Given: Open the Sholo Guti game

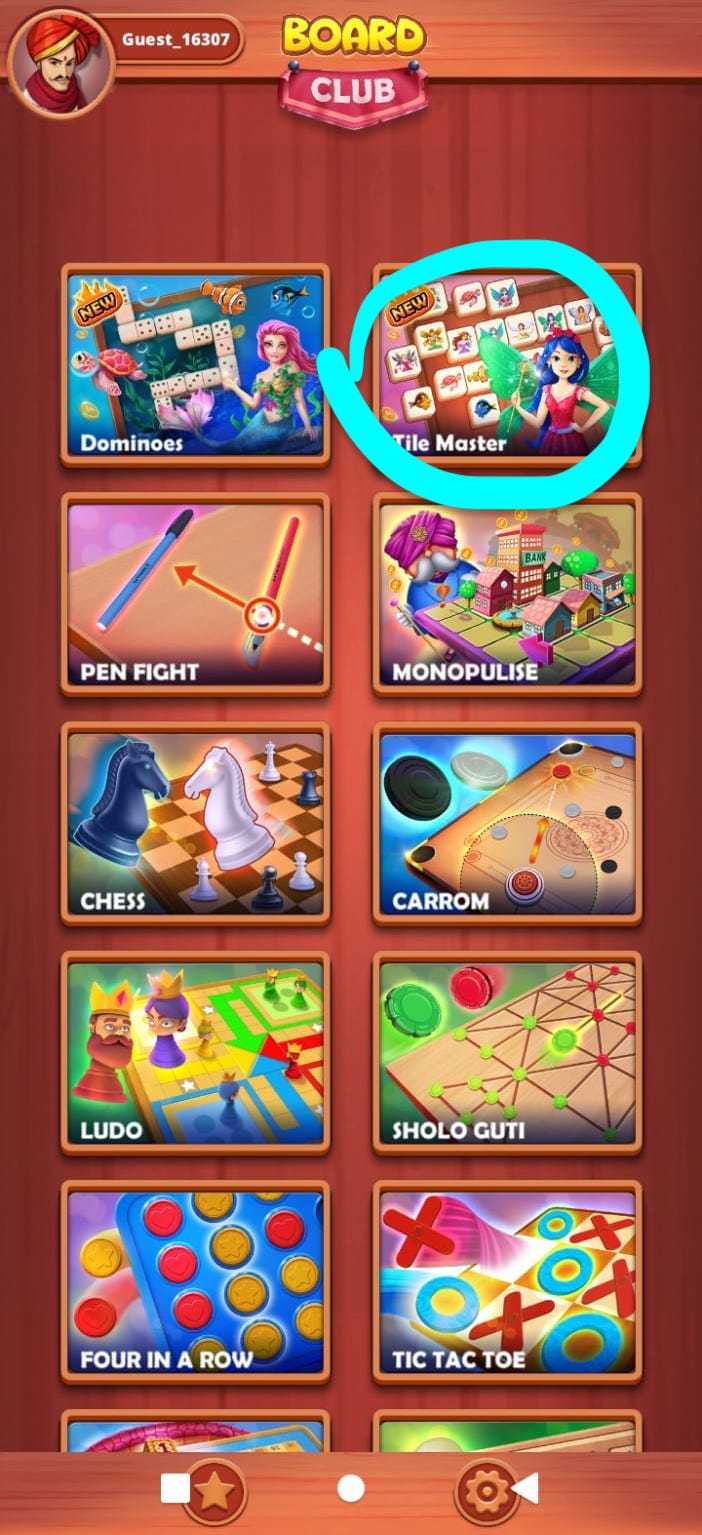Looking at the screenshot, I should 507,1053.
